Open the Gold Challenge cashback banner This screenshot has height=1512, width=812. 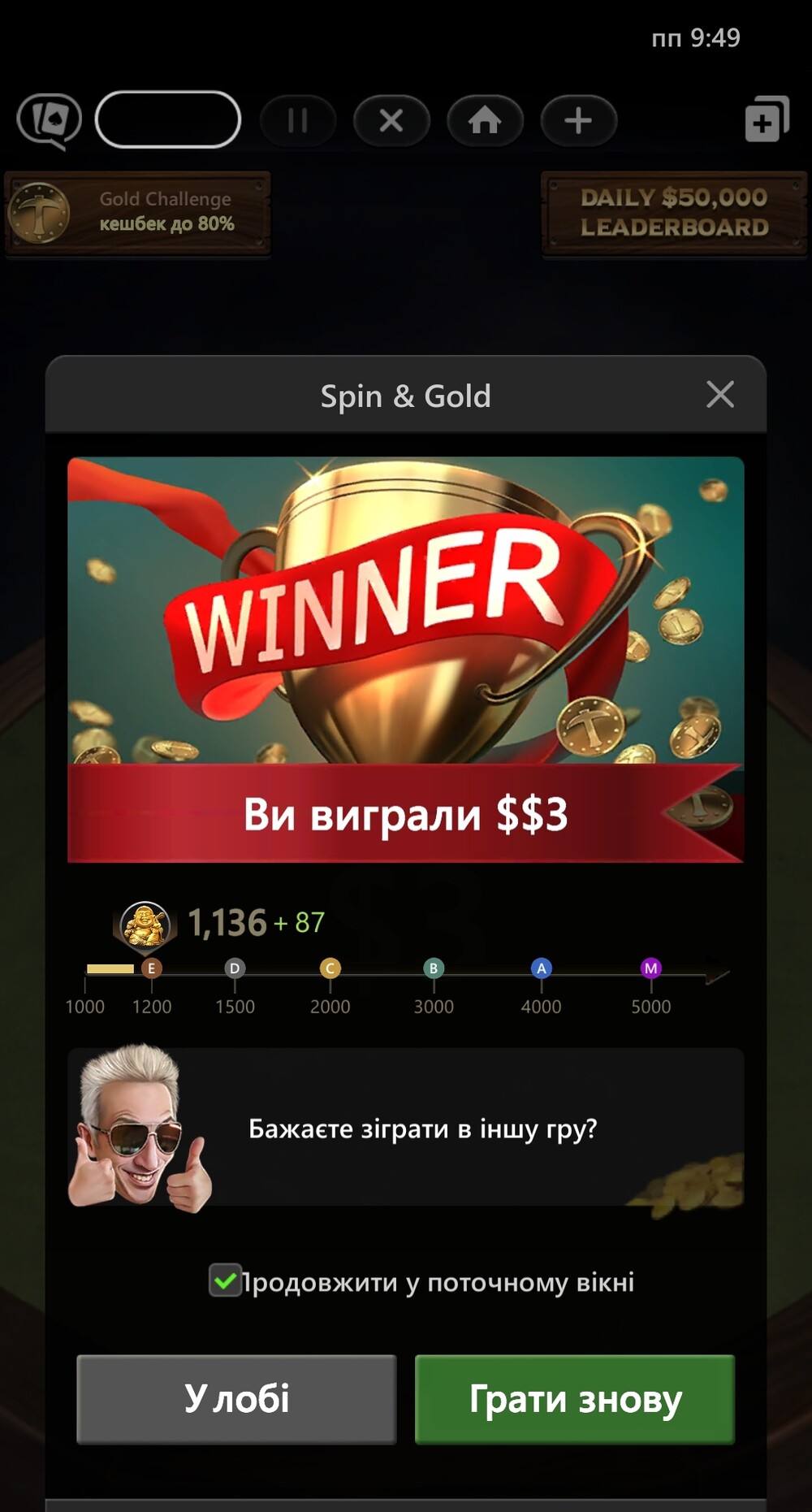click(x=137, y=212)
